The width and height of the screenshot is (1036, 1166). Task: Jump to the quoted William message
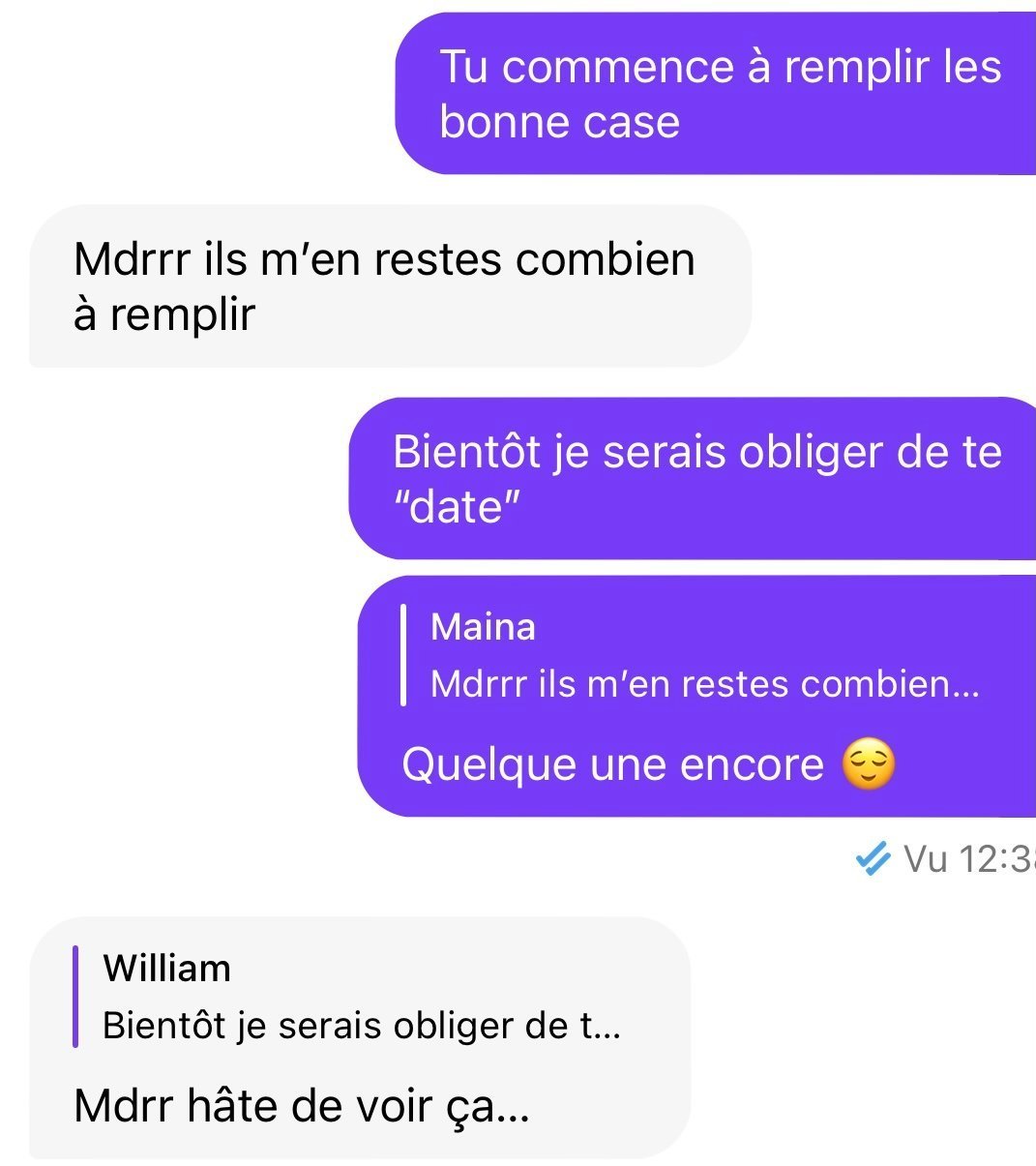360,998
